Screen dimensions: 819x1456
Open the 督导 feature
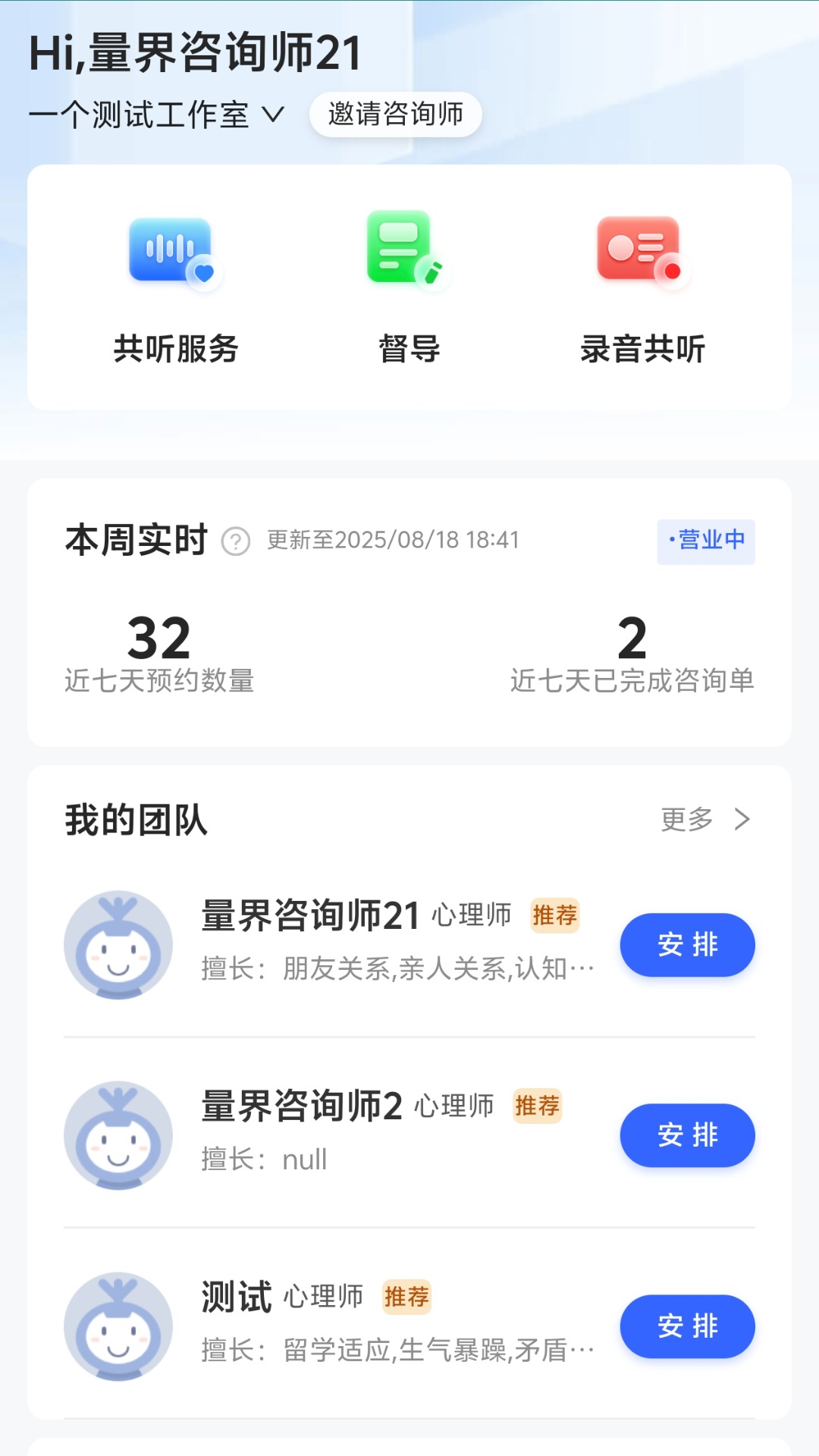(x=409, y=287)
